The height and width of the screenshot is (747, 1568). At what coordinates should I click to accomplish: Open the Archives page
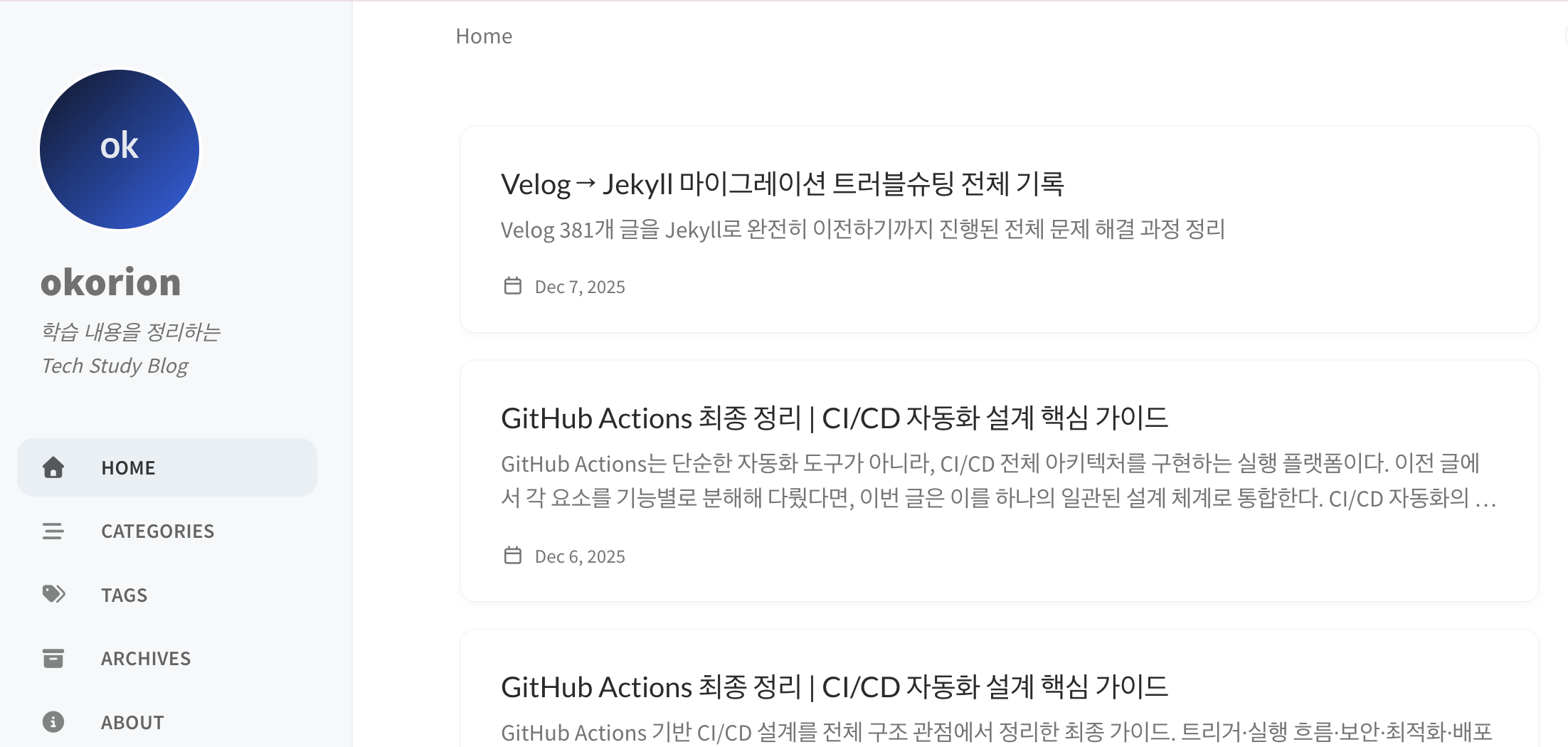click(x=145, y=659)
